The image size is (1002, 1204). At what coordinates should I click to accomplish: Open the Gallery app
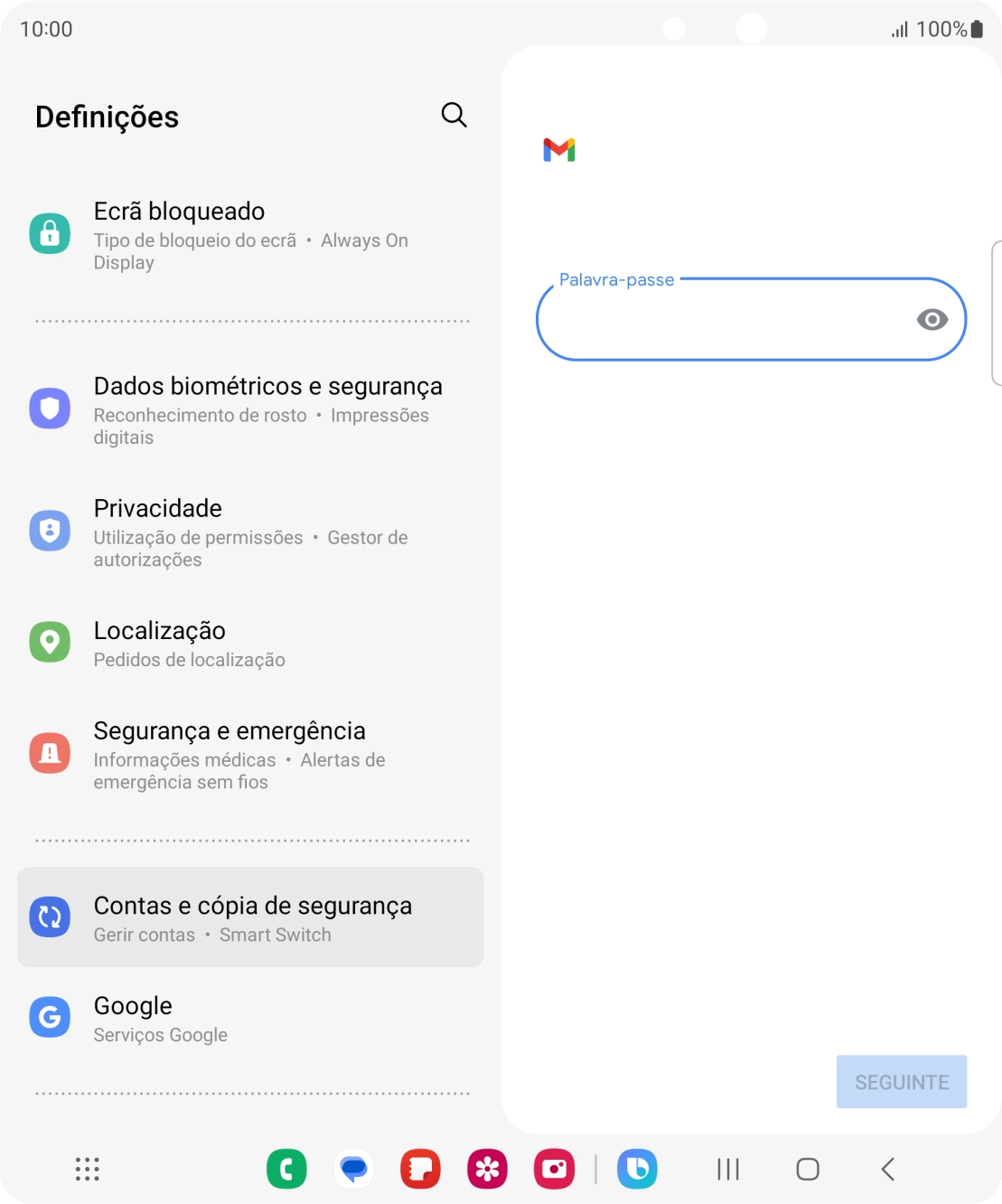tap(487, 1169)
